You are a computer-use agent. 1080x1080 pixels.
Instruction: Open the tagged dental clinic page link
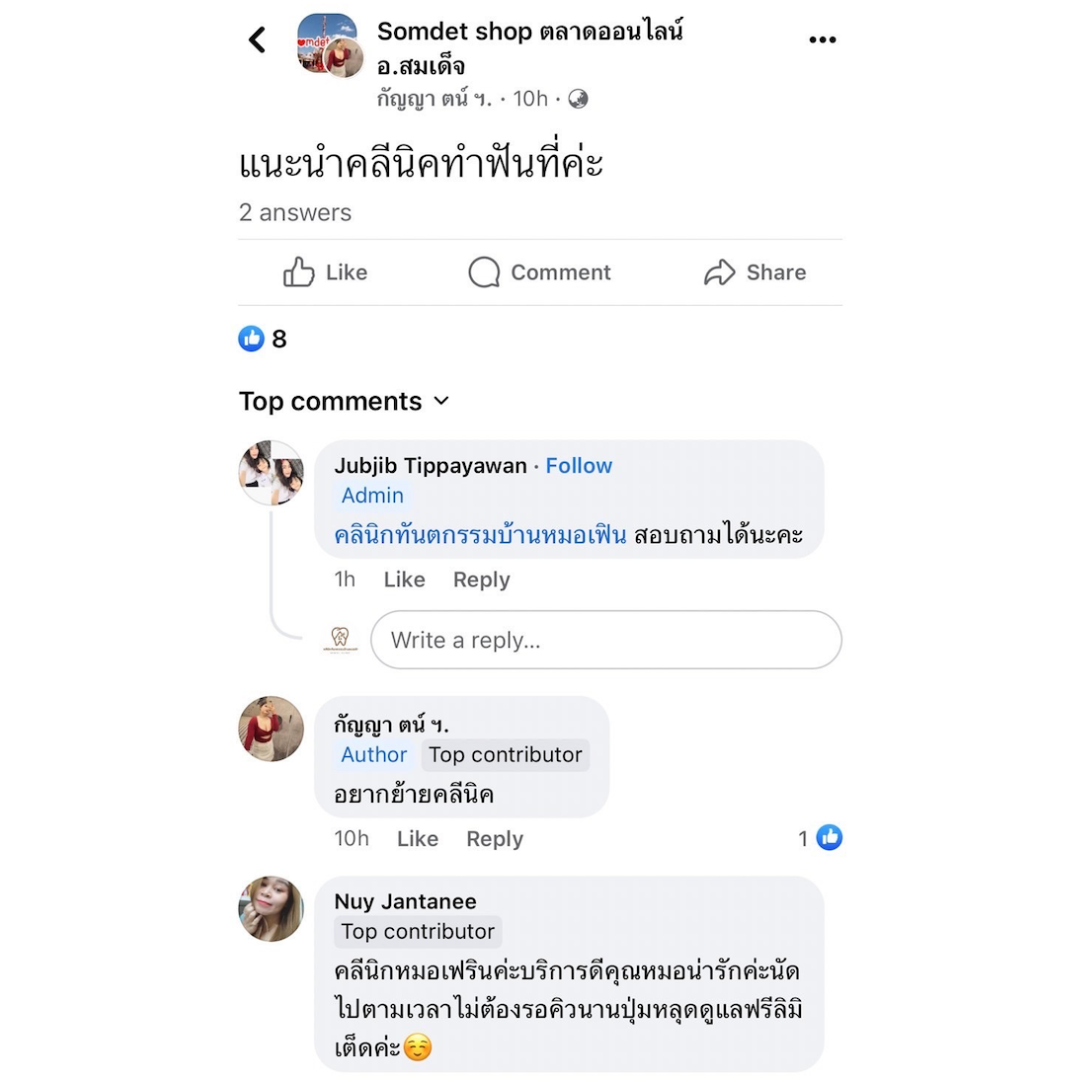pyautogui.click(x=480, y=535)
